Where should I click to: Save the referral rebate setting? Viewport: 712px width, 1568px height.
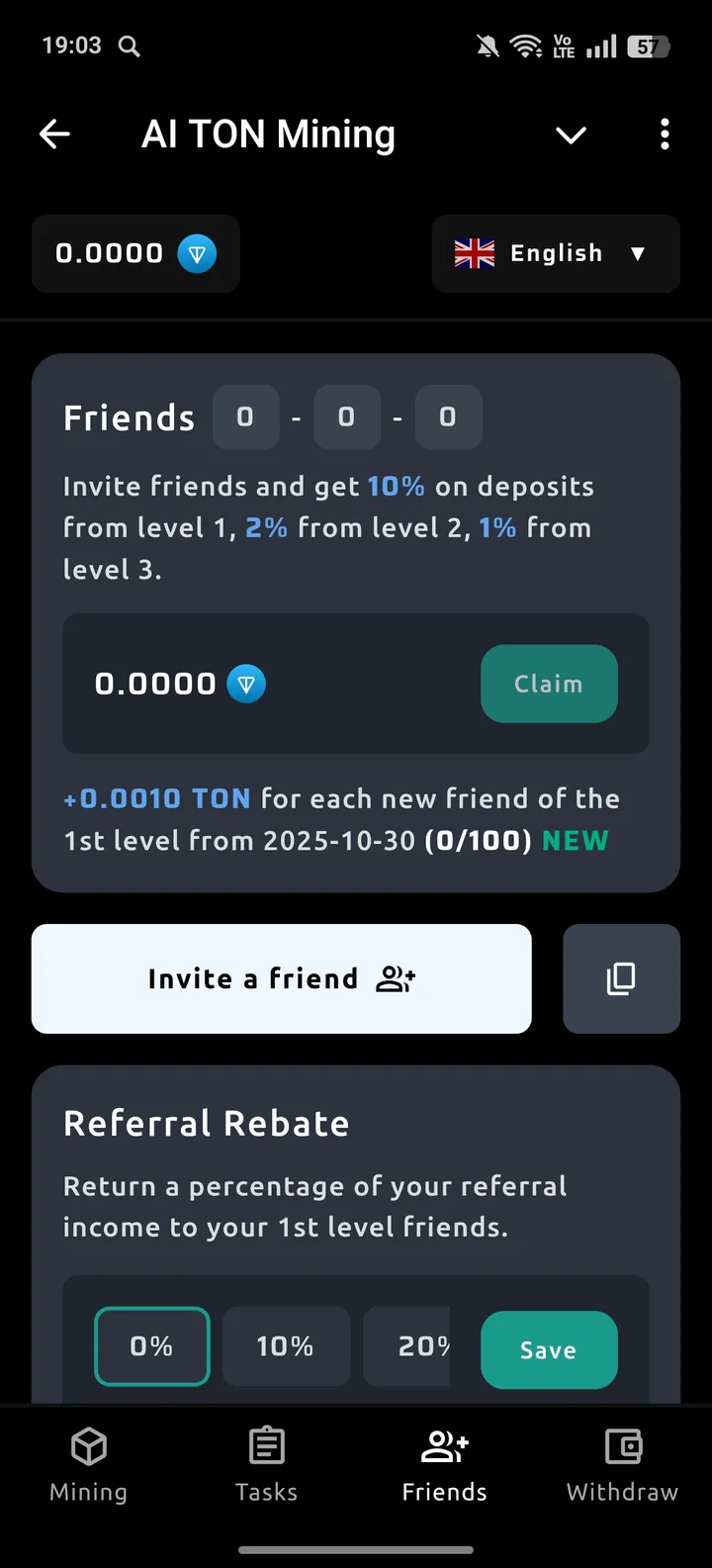click(x=549, y=1350)
